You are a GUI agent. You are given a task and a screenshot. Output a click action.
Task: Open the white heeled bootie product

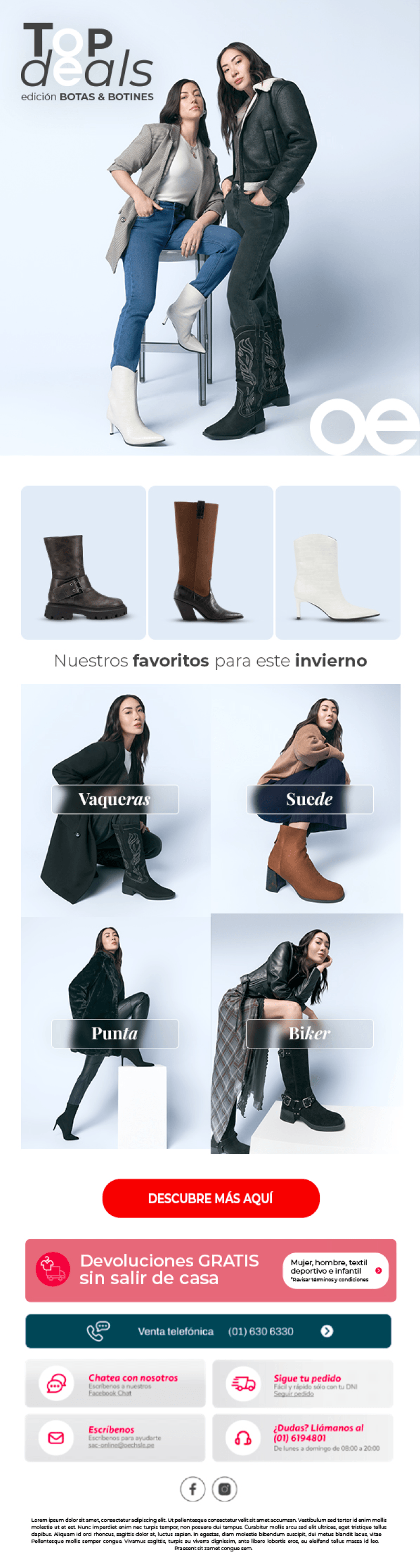(x=338, y=562)
